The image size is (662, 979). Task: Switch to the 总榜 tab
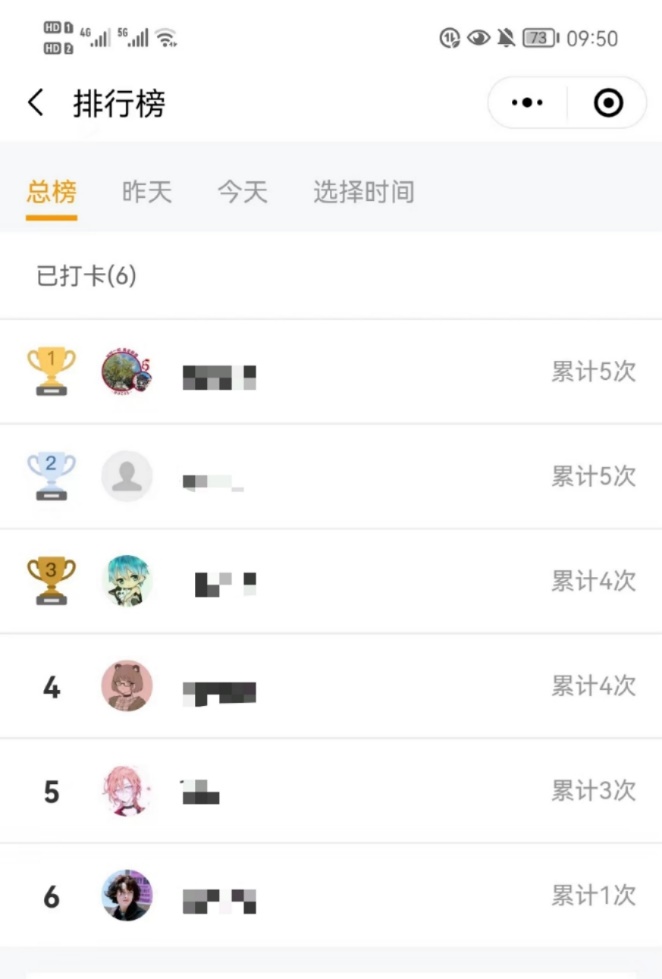click(x=51, y=191)
